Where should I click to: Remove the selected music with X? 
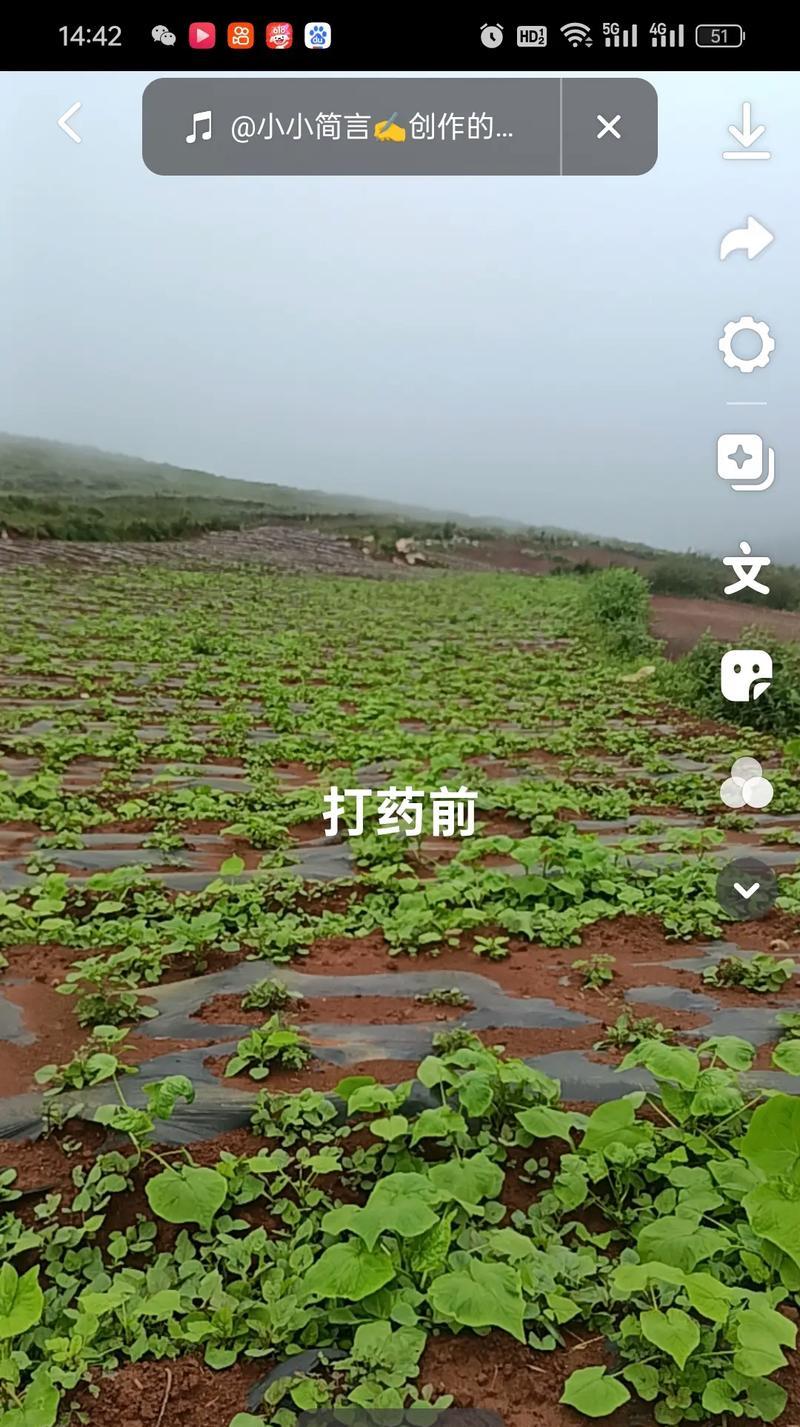point(609,127)
